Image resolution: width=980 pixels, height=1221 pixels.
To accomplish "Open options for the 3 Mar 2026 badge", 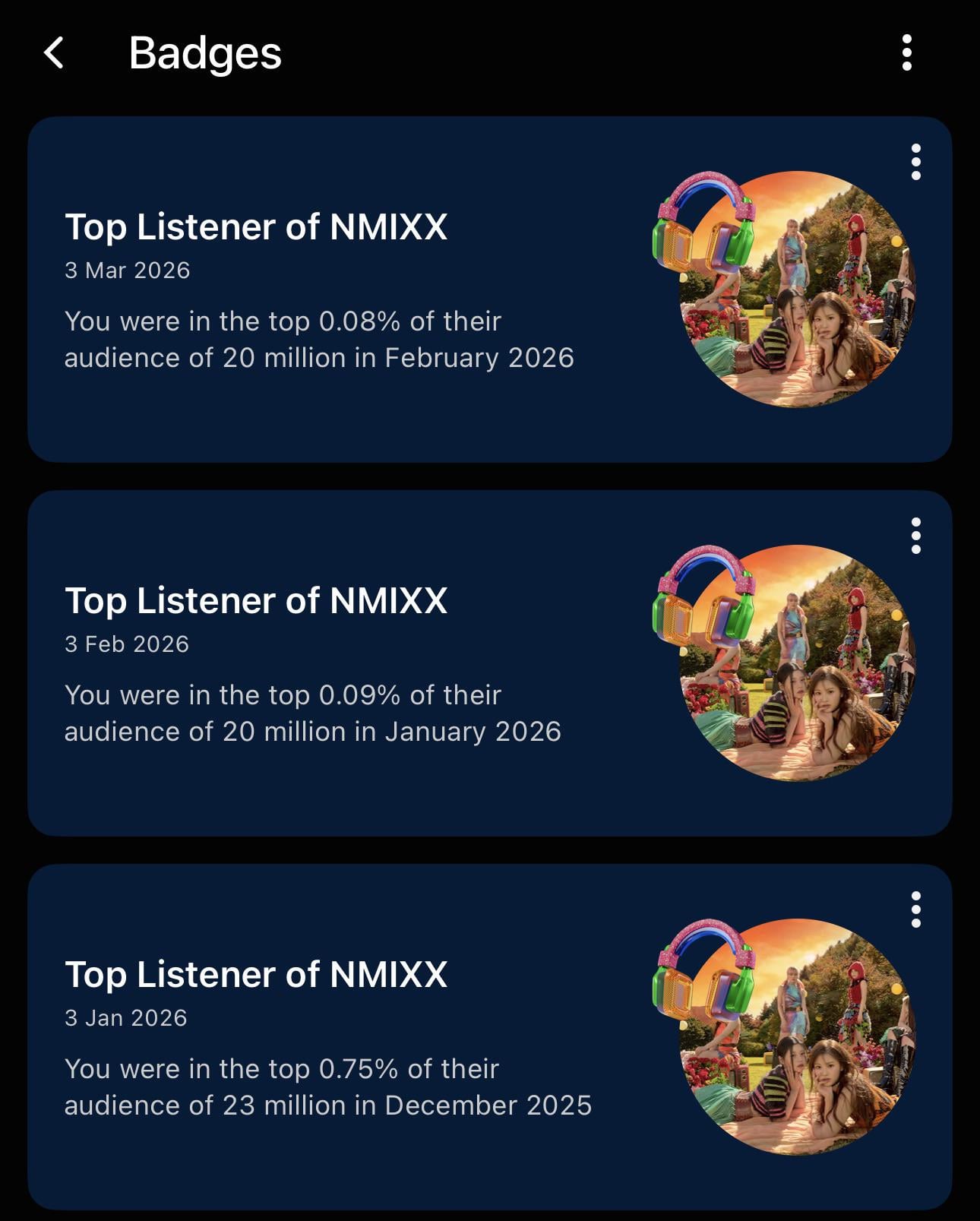I will [x=915, y=162].
